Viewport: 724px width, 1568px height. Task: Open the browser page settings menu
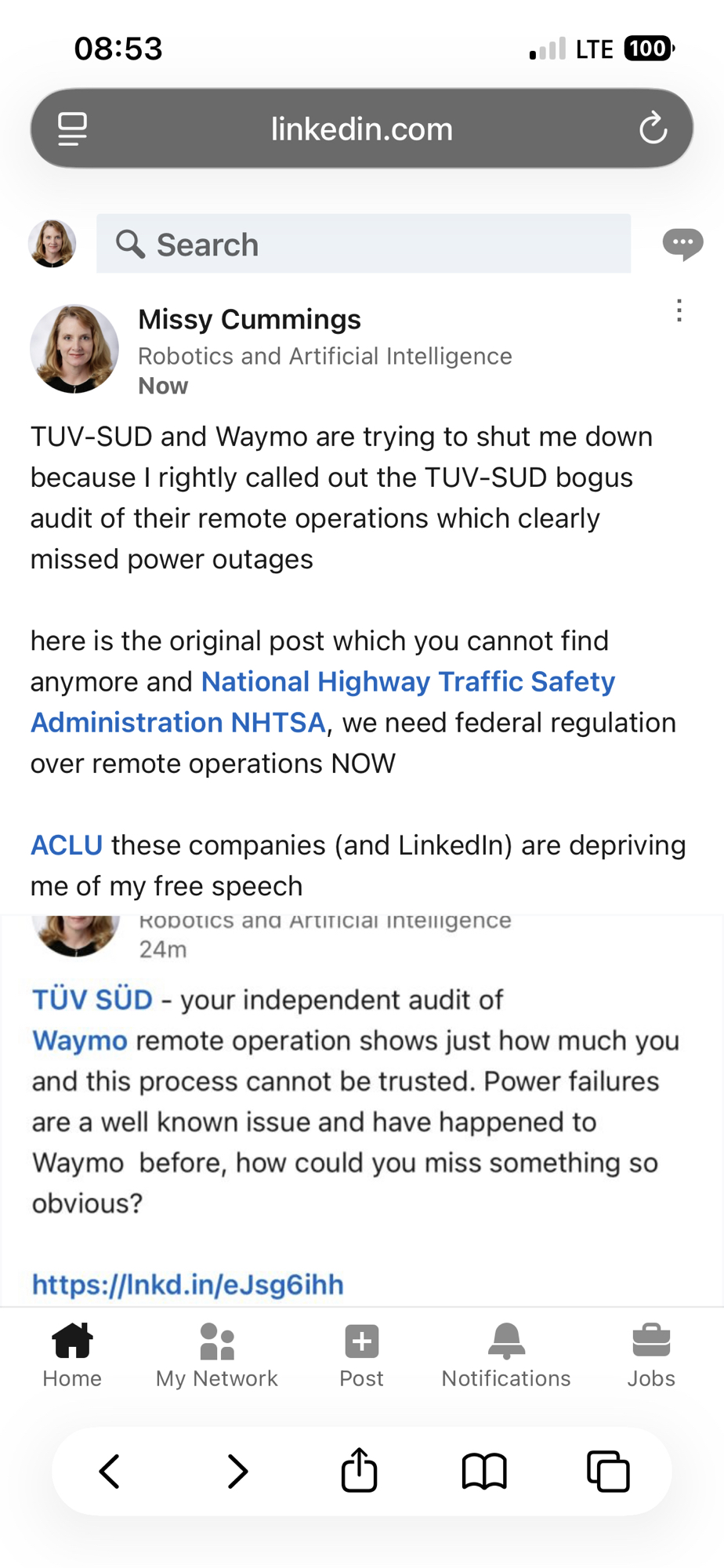(73, 129)
